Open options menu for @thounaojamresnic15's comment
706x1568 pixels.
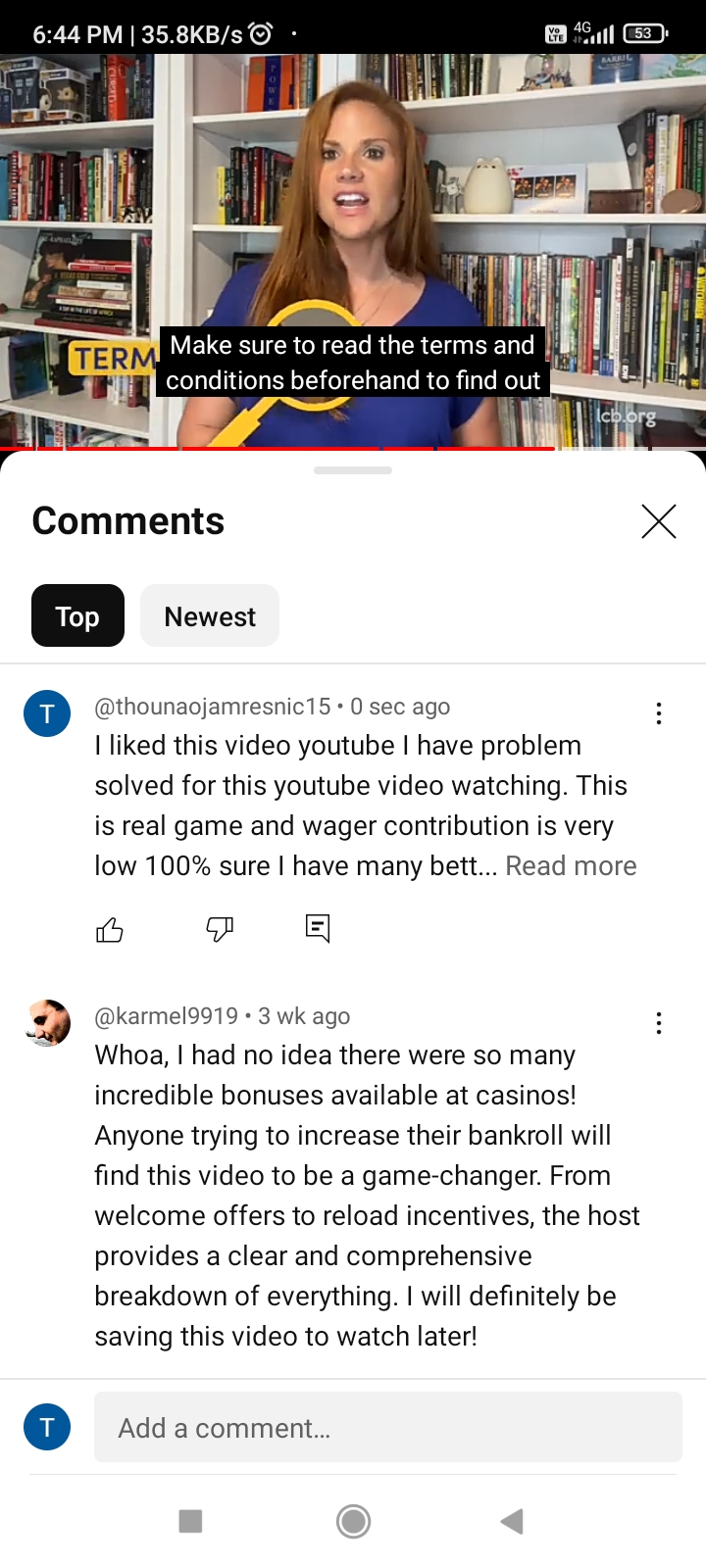(x=659, y=713)
